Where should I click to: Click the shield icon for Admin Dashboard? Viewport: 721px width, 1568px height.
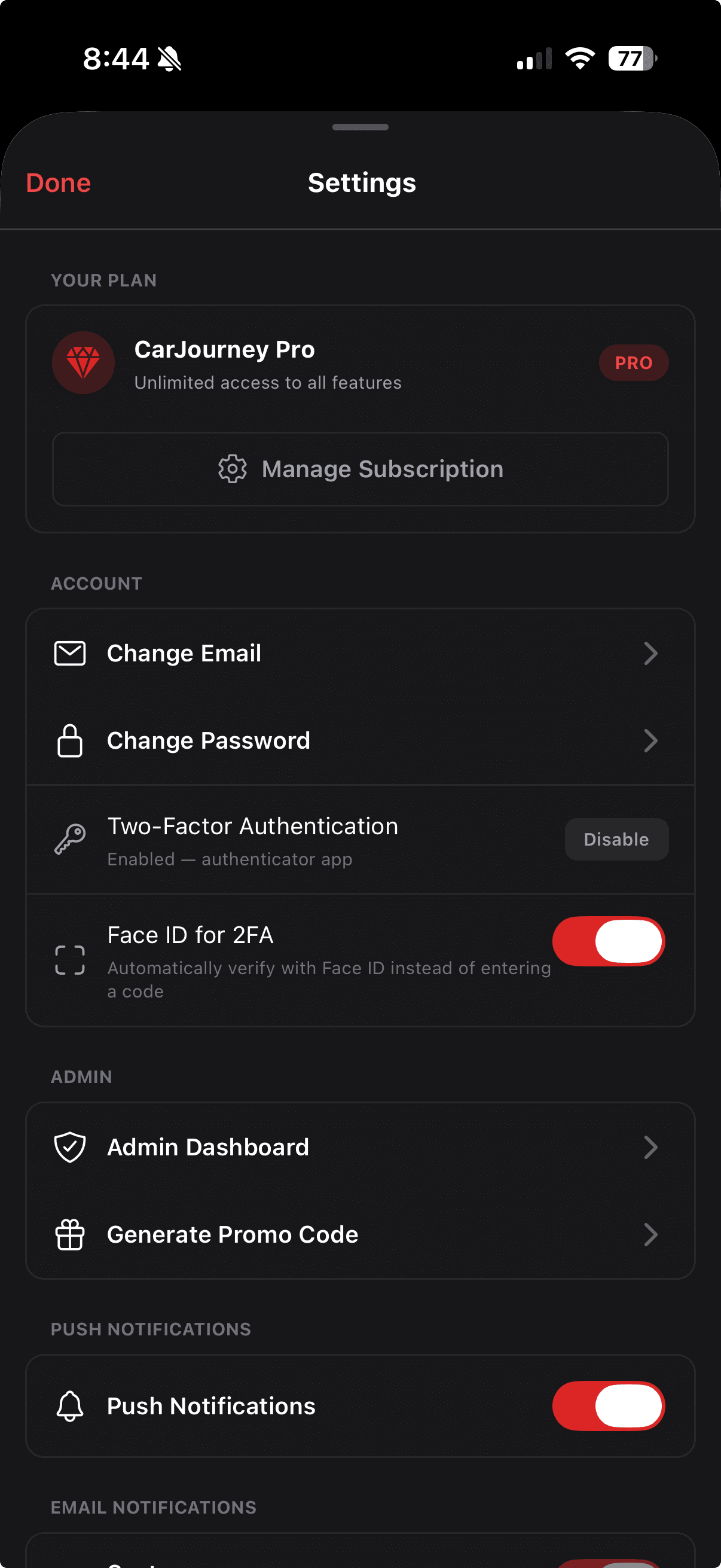point(69,1147)
